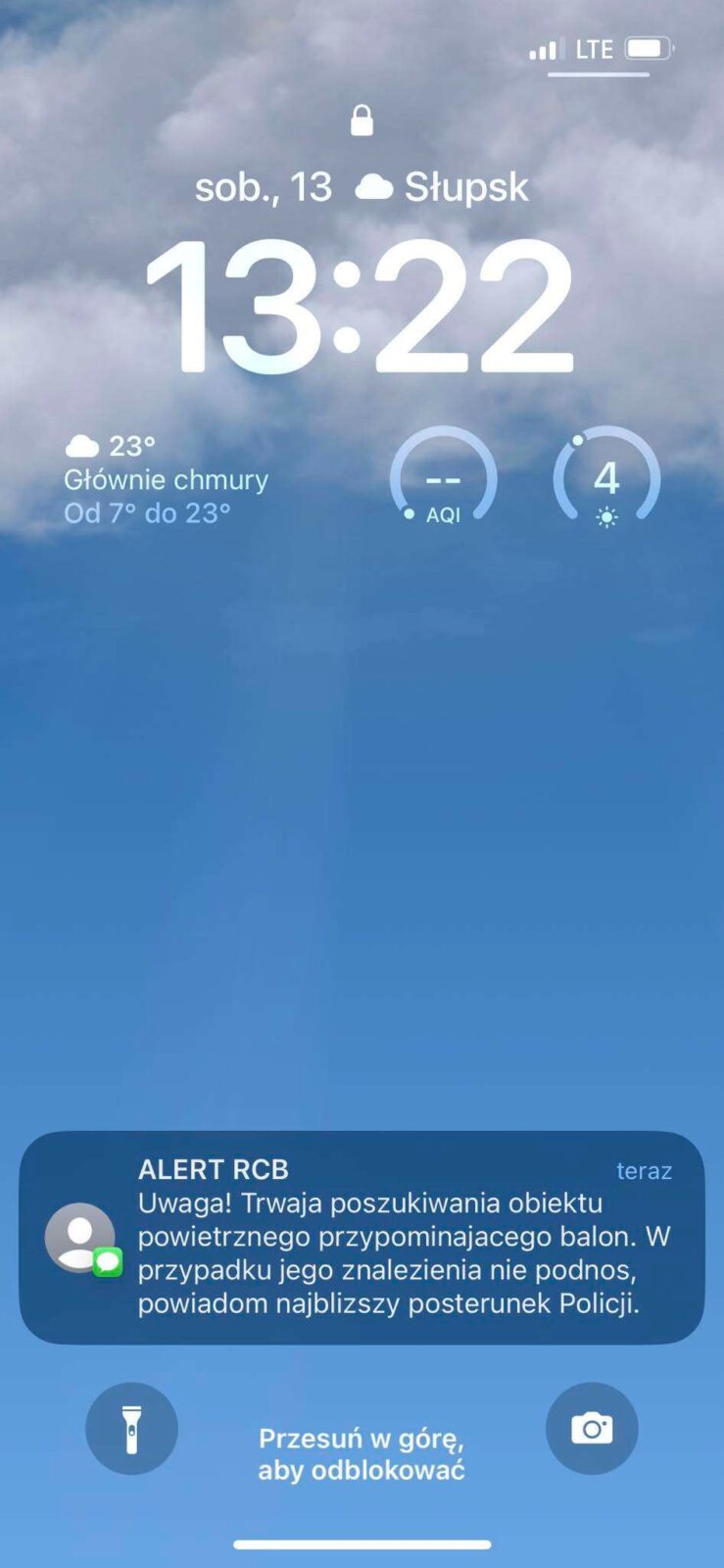Tap the date and Słupsk weather widget
This screenshot has width=724, height=1568.
[x=362, y=186]
